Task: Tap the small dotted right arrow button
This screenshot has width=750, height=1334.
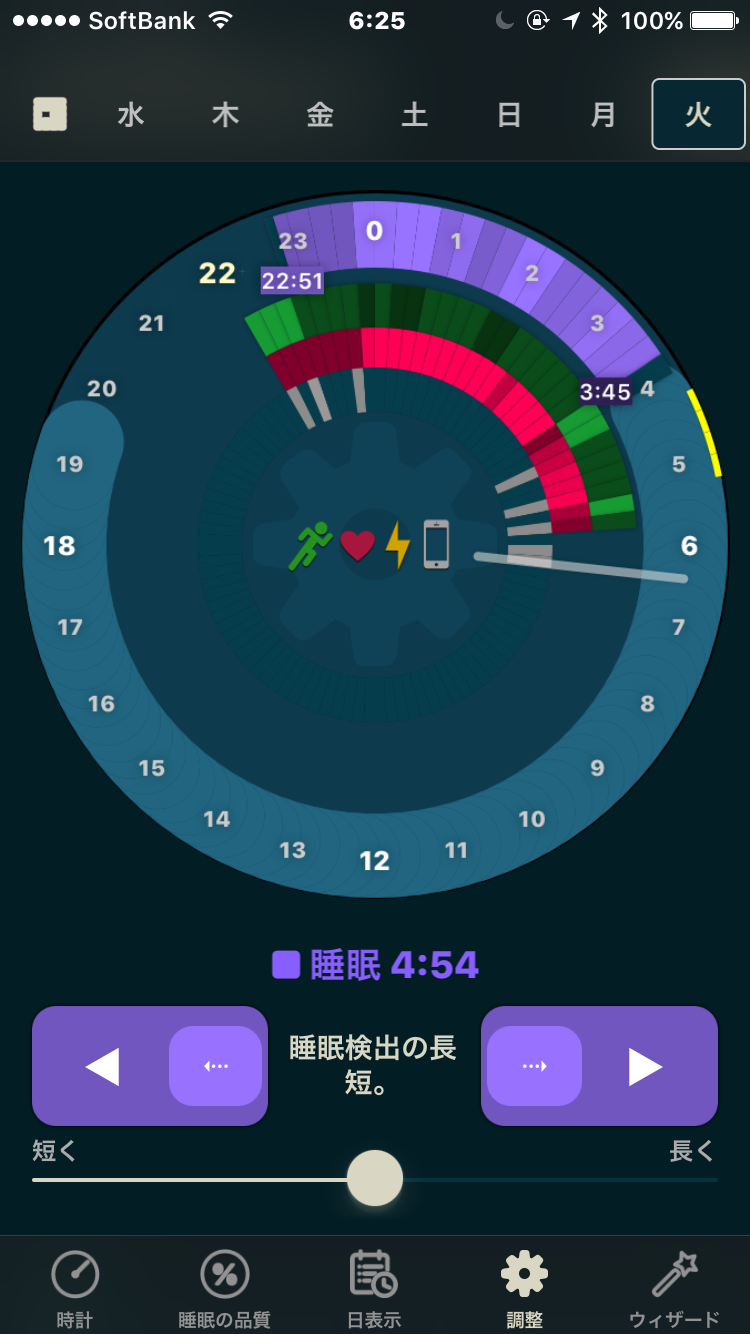Action: coord(534,1066)
